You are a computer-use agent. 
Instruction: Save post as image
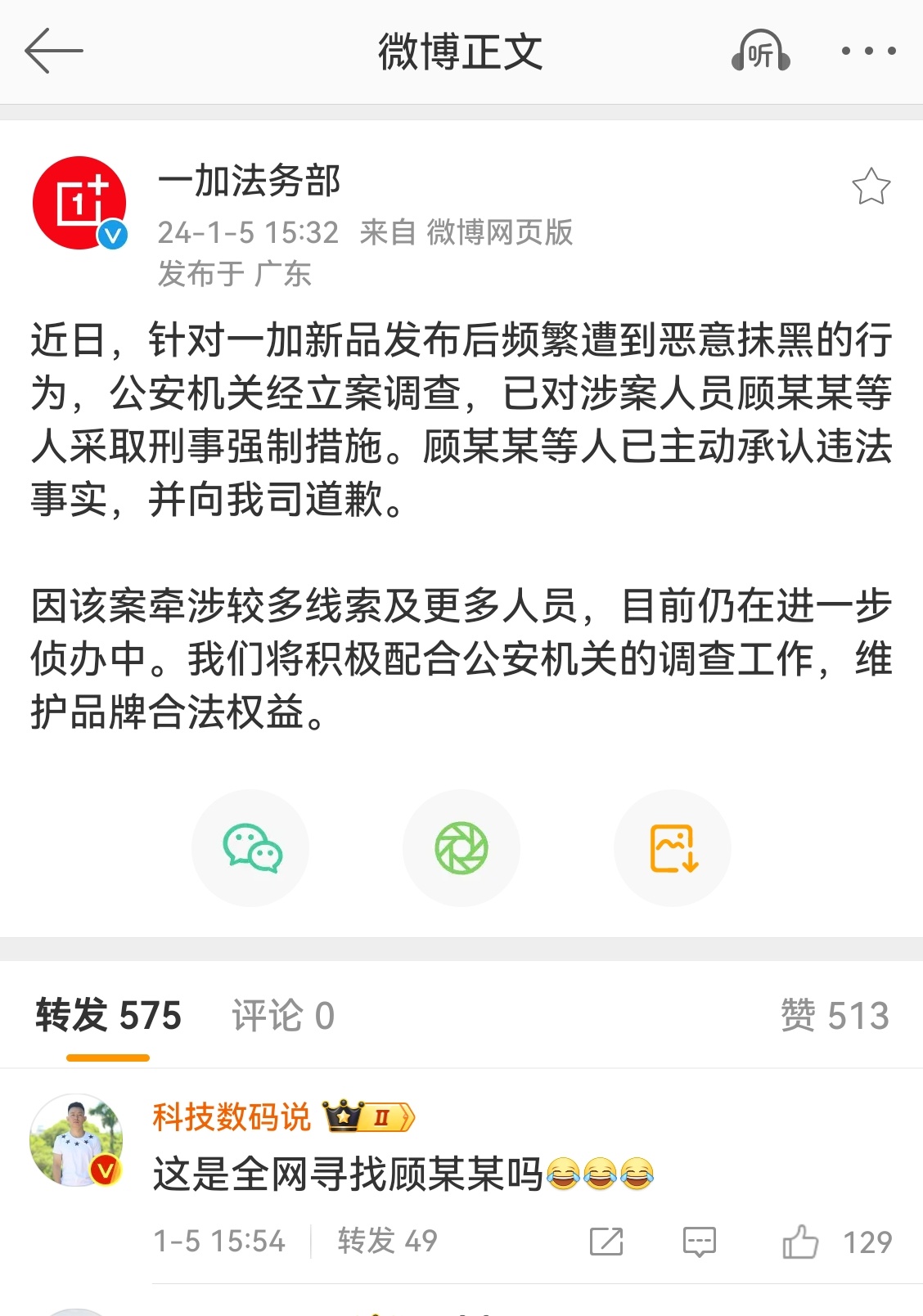click(x=673, y=848)
